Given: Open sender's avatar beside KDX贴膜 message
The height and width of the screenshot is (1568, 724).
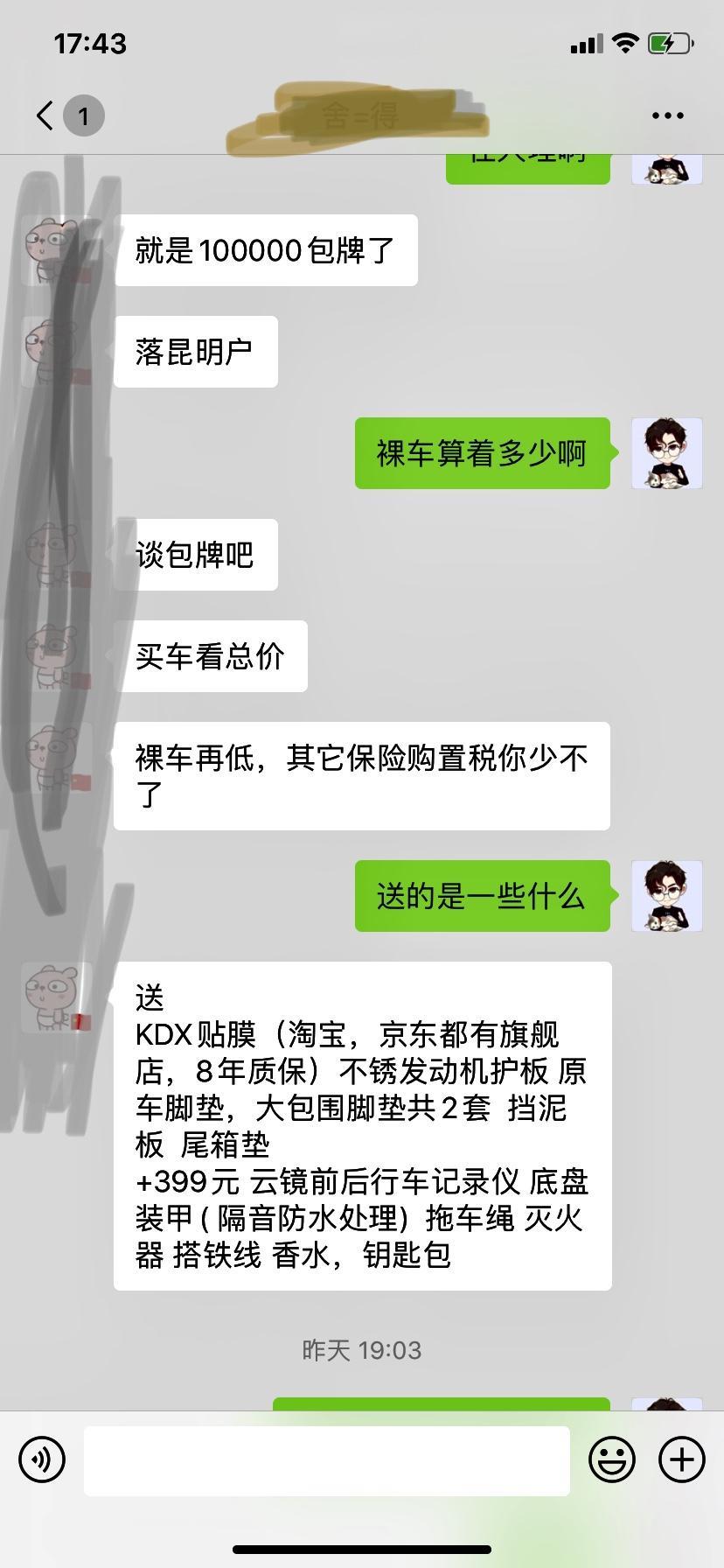Looking at the screenshot, I should (x=57, y=997).
